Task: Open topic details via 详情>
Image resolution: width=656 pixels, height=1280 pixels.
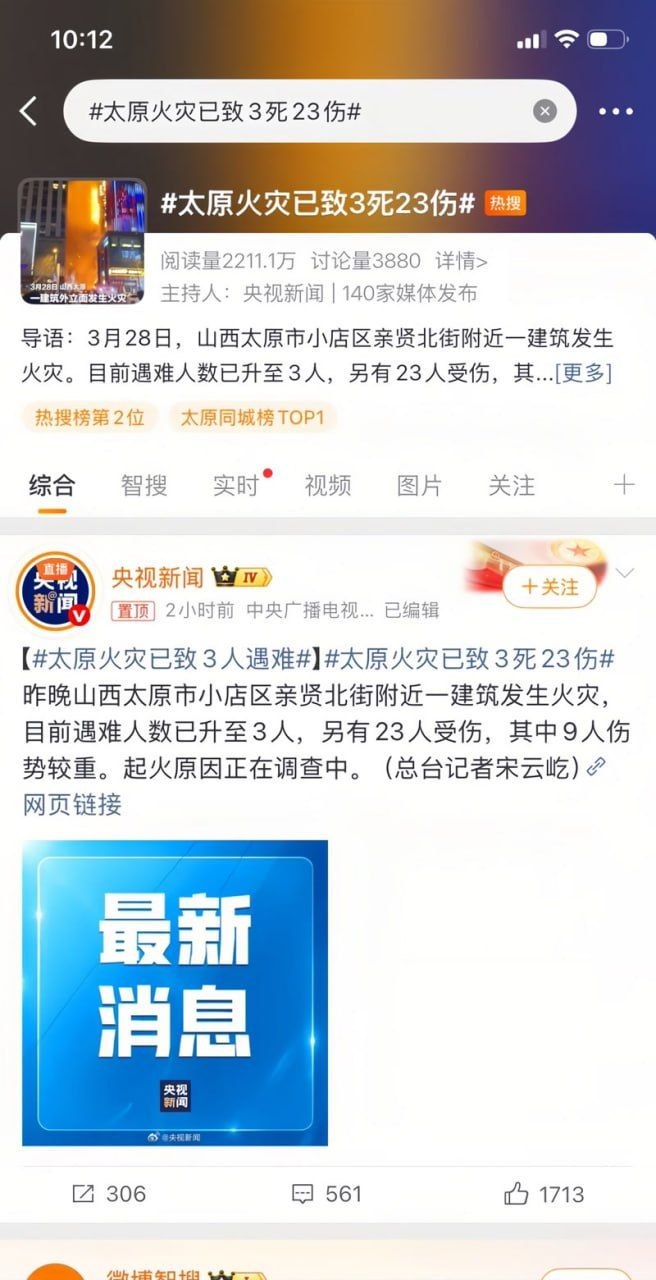Action: (461, 261)
